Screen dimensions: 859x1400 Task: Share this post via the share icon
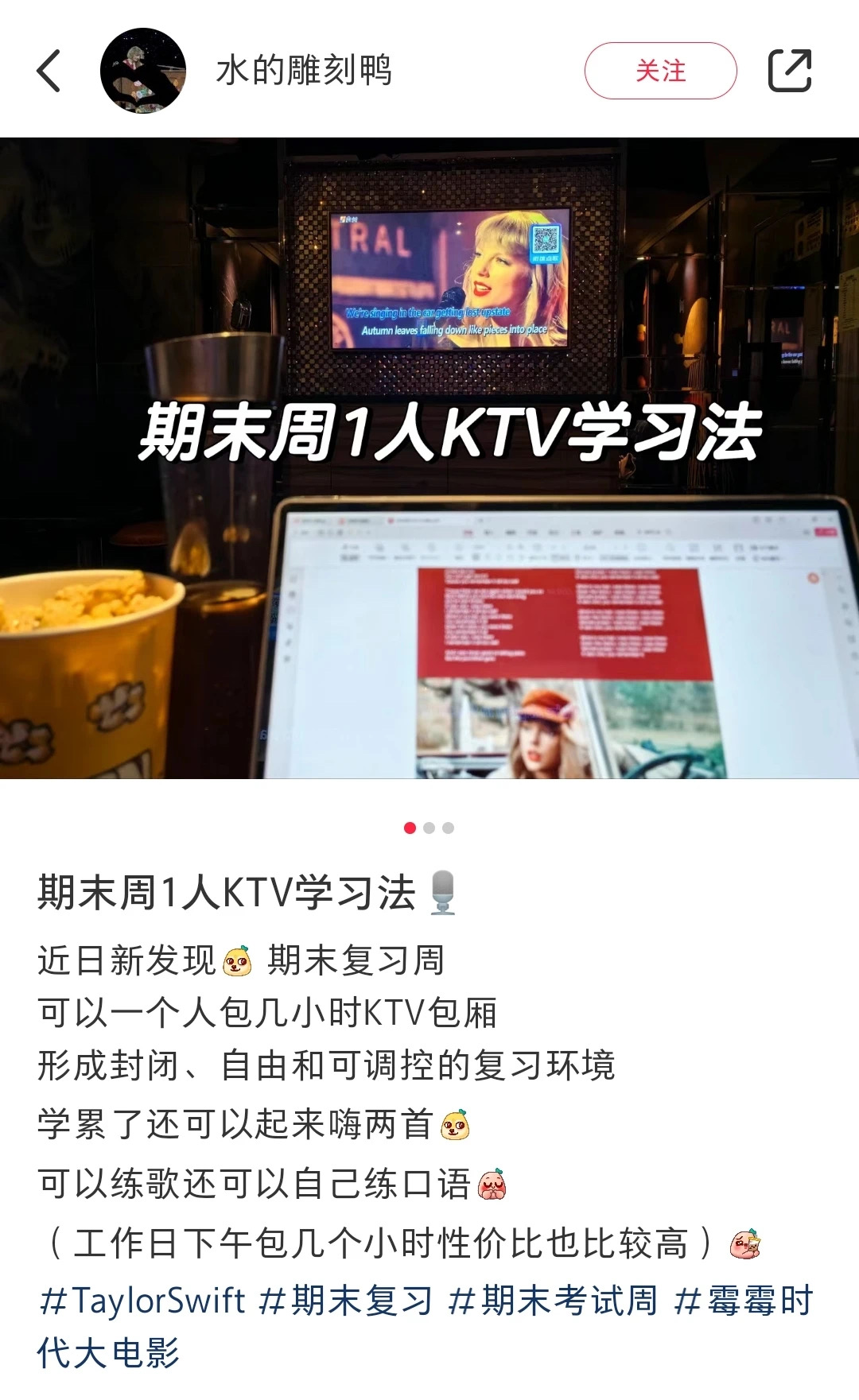point(789,71)
